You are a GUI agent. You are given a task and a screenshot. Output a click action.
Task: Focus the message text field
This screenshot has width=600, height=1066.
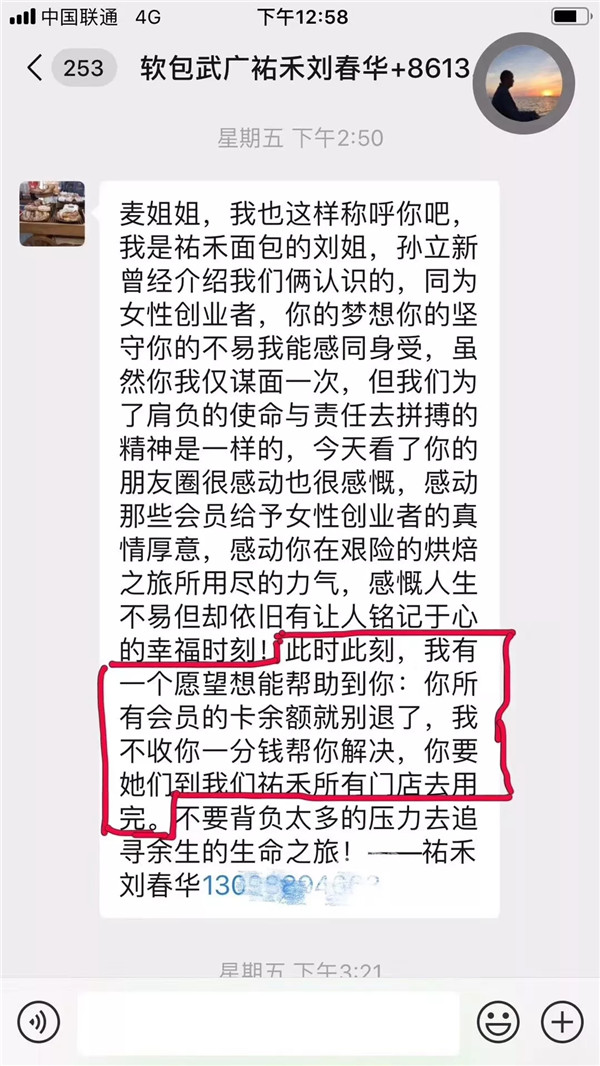click(x=268, y=1021)
